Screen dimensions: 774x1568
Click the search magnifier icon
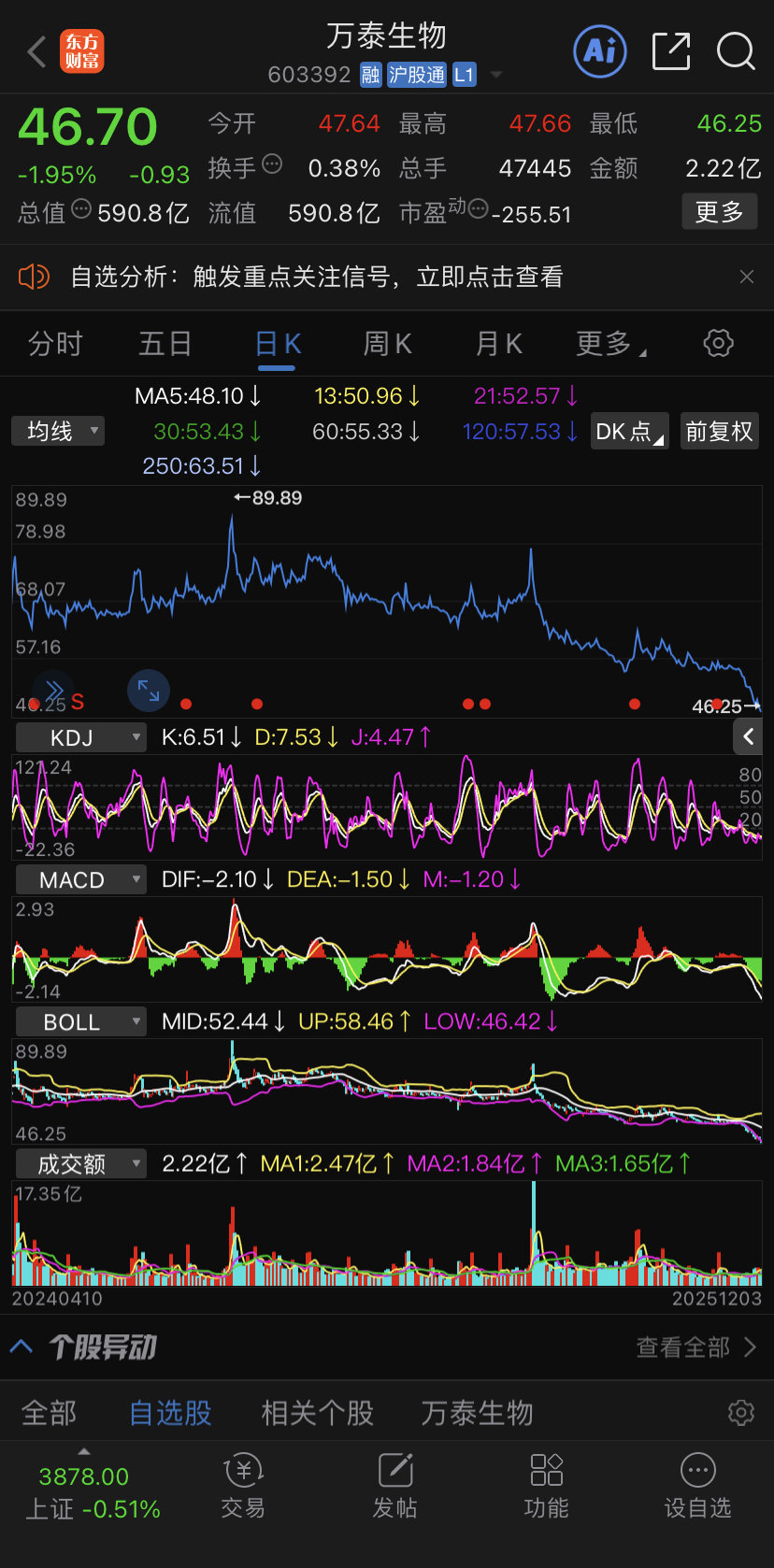tap(736, 51)
